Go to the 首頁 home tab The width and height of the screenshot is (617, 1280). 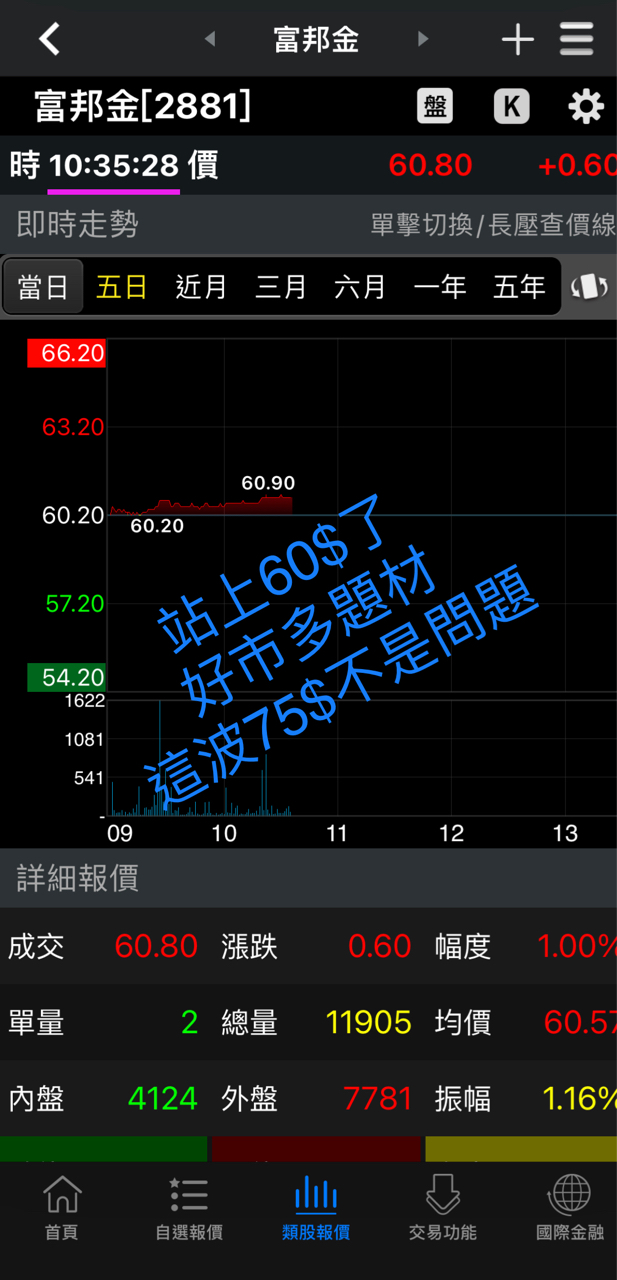[62, 1208]
